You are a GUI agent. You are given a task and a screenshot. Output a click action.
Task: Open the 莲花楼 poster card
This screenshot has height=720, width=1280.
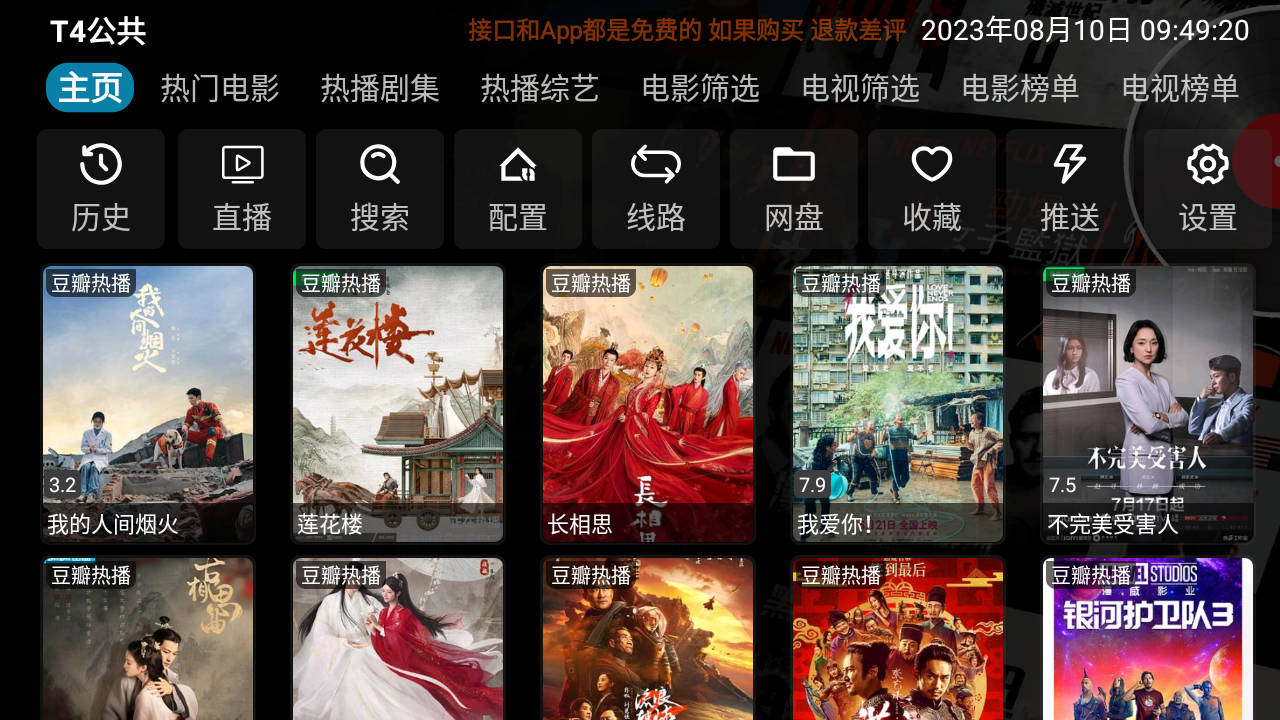click(398, 404)
